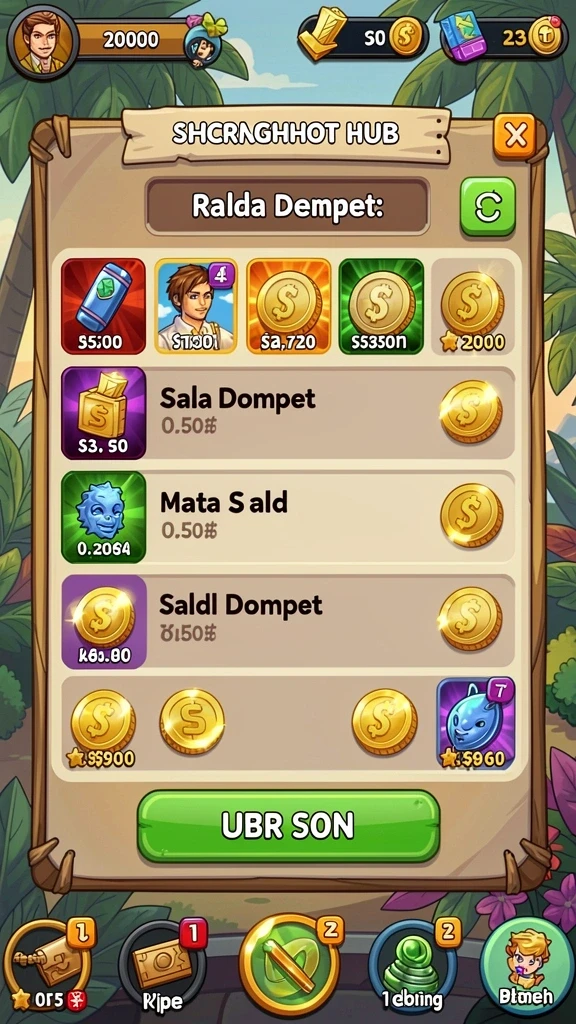Viewport: 576px width, 1024px height.
Task: Select the coin tile marked 2000
Action: [473, 306]
